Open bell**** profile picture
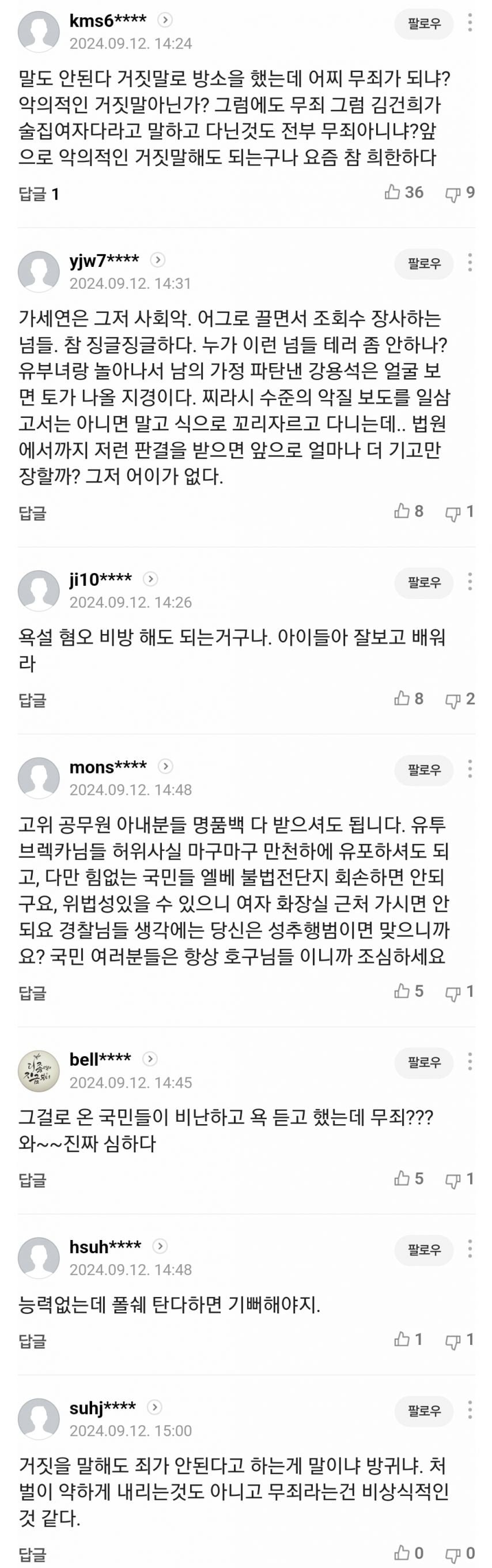 (39, 1071)
